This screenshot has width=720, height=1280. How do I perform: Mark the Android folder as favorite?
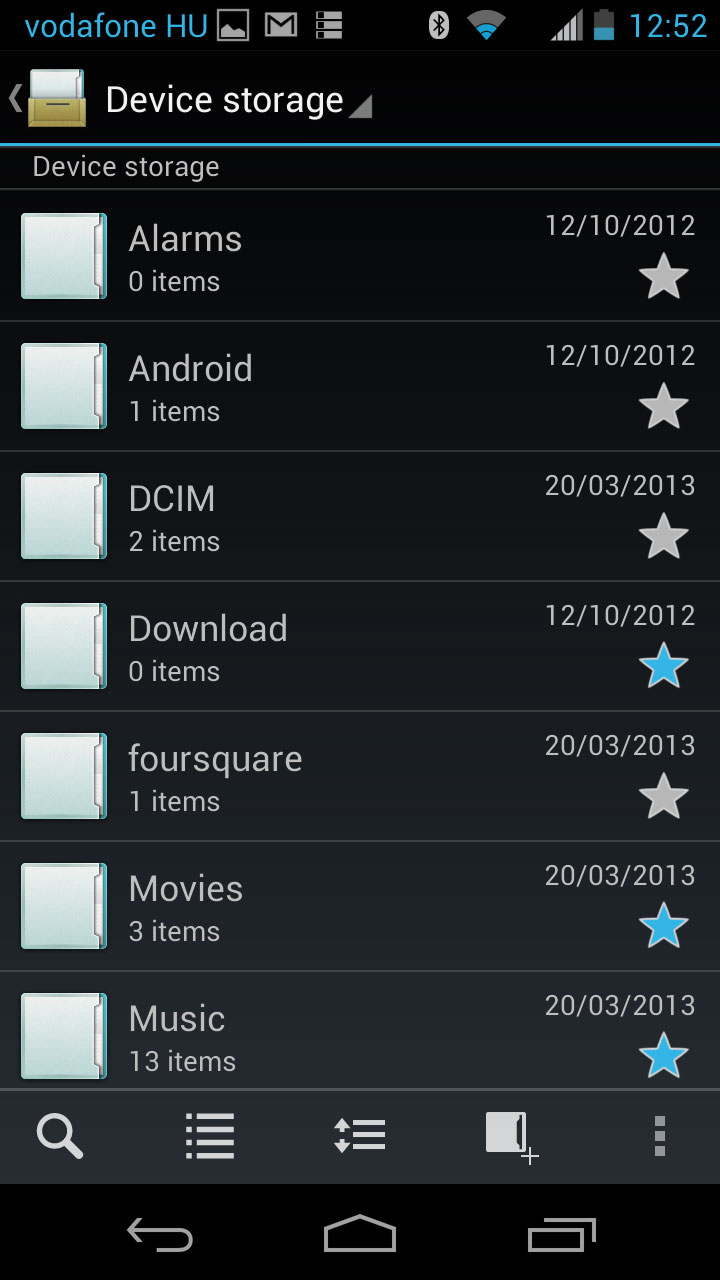tap(664, 406)
